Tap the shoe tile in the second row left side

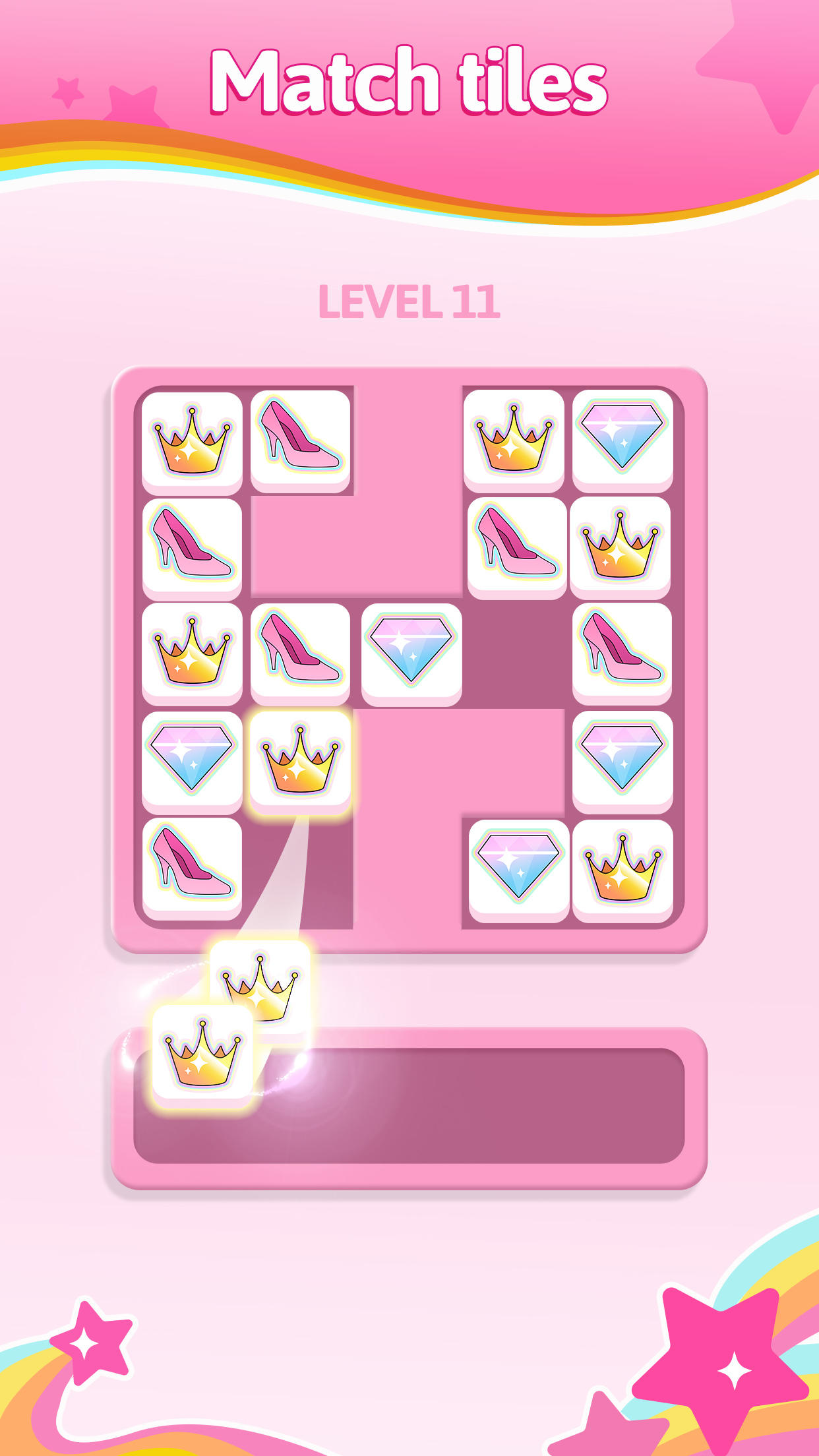[191, 551]
